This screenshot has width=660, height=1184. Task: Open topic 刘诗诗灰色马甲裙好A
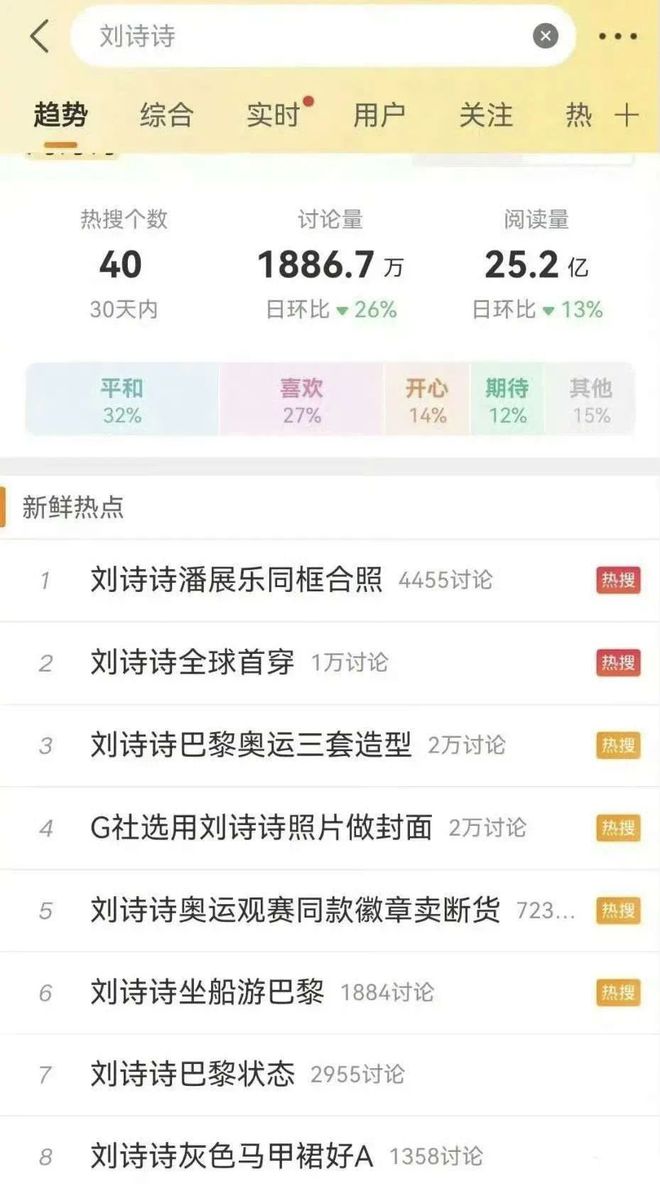click(x=231, y=1157)
